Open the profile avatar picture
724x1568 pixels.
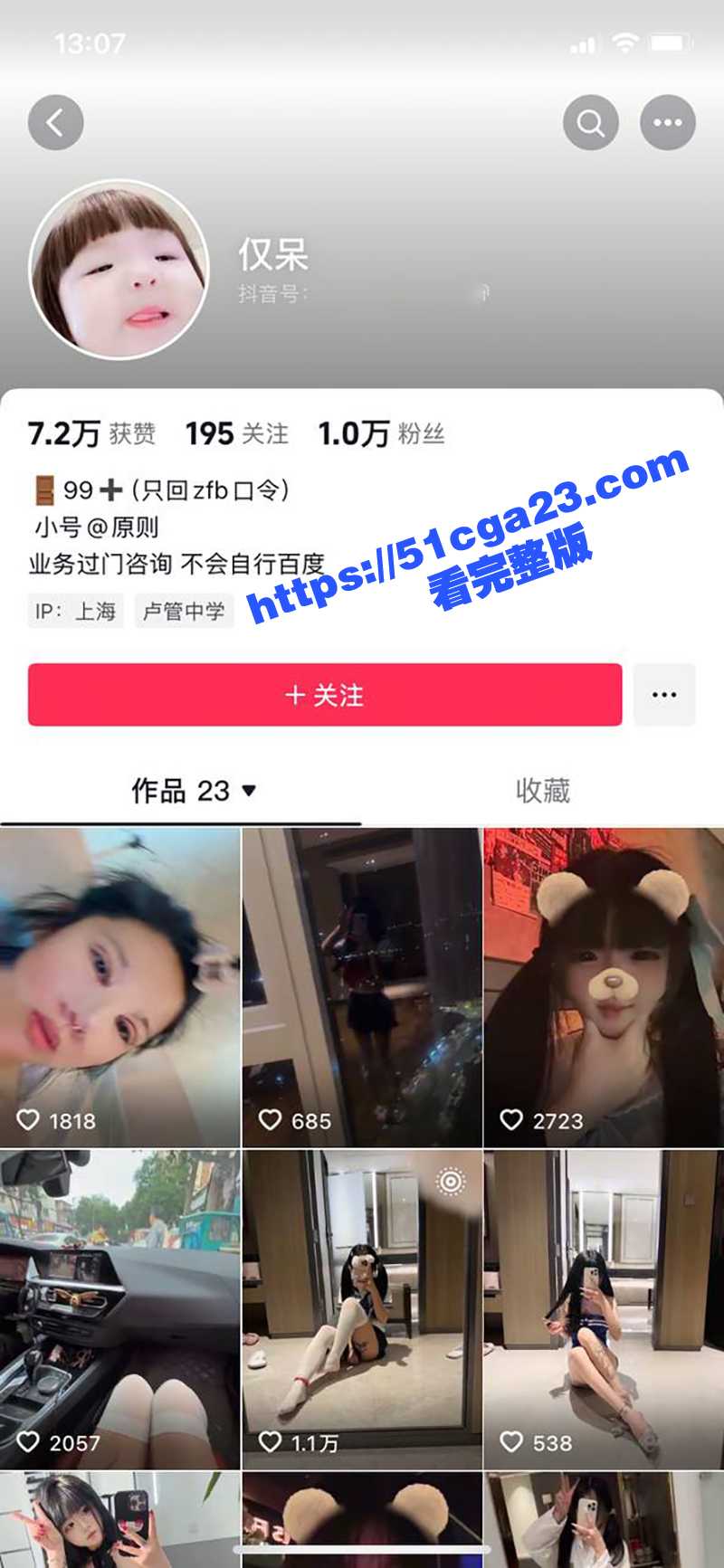(x=119, y=269)
